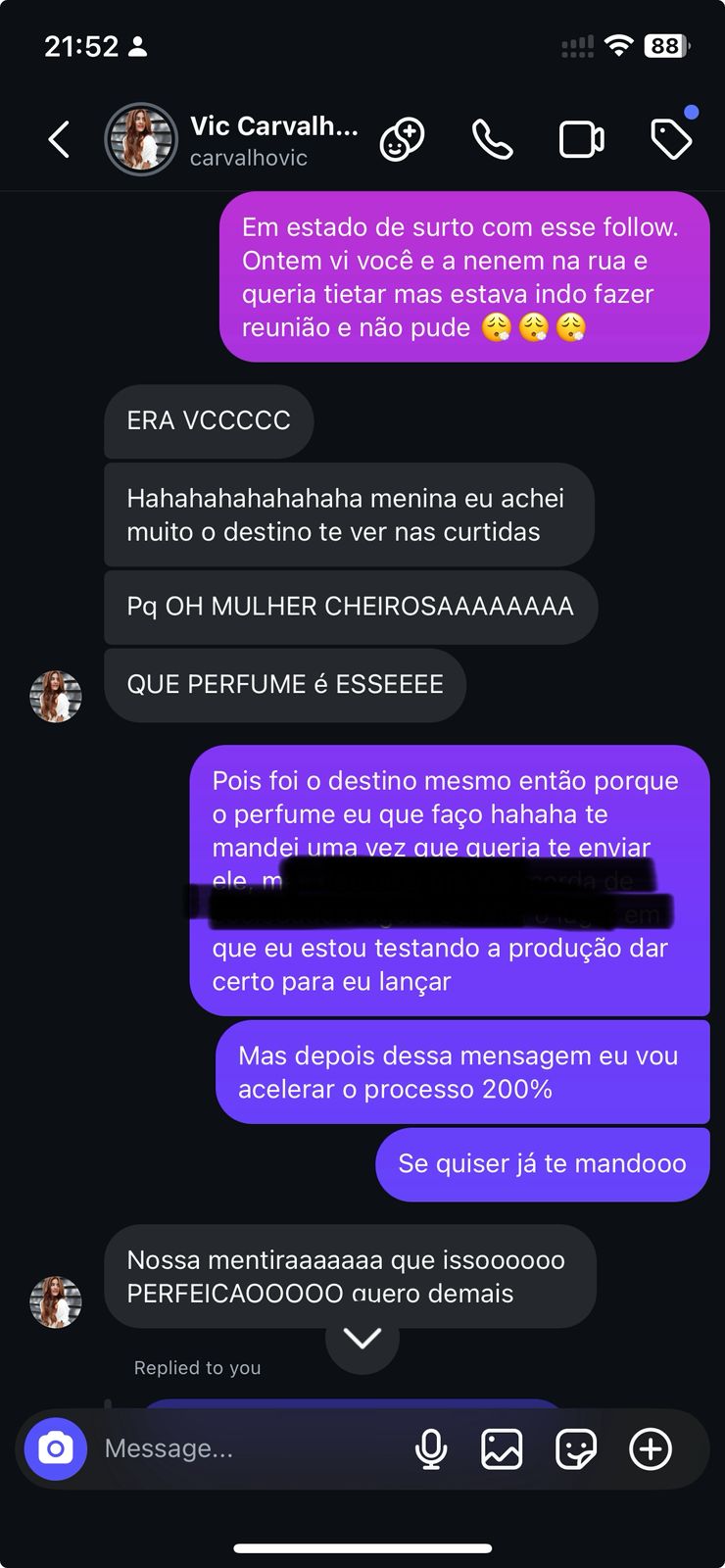Record a voice message

(x=431, y=1448)
